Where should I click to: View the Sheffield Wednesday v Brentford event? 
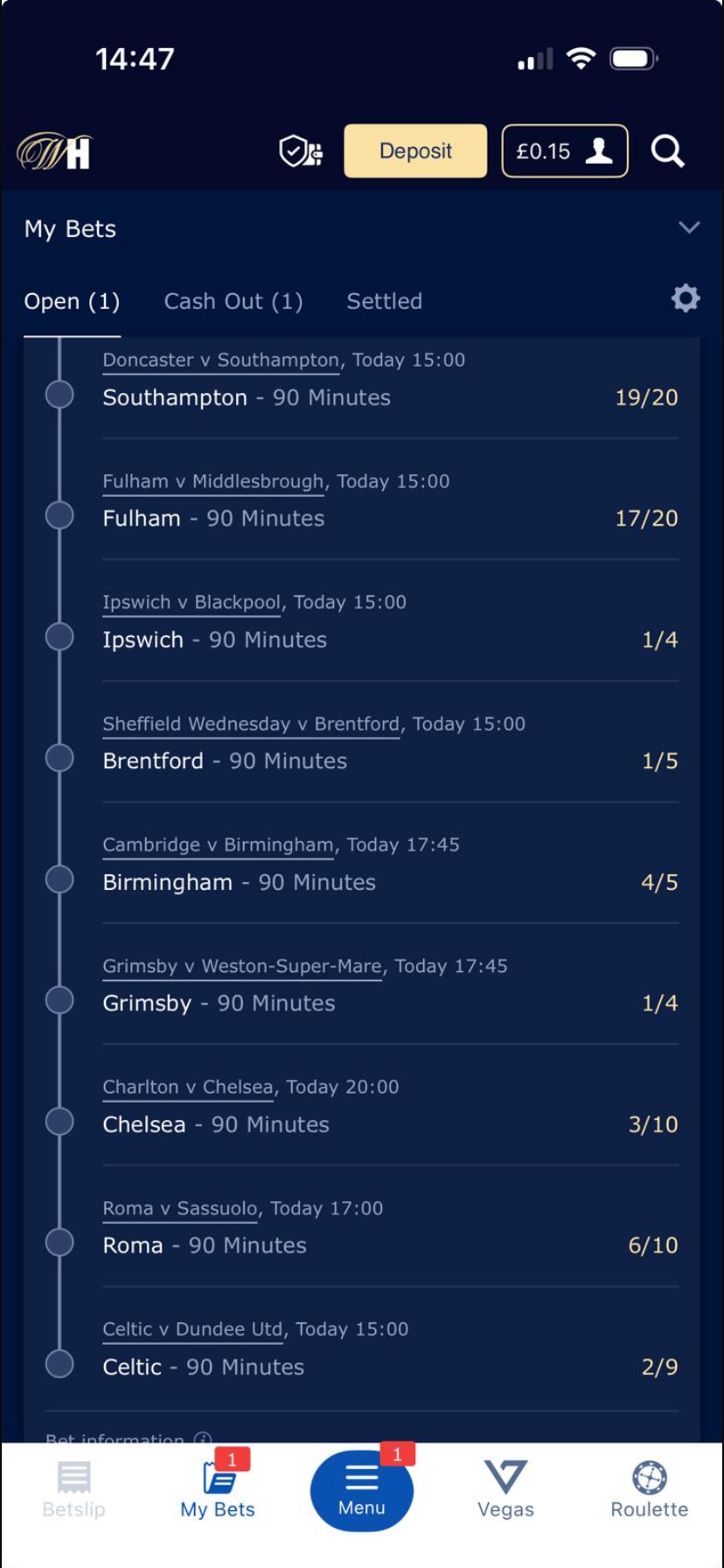[x=251, y=724]
